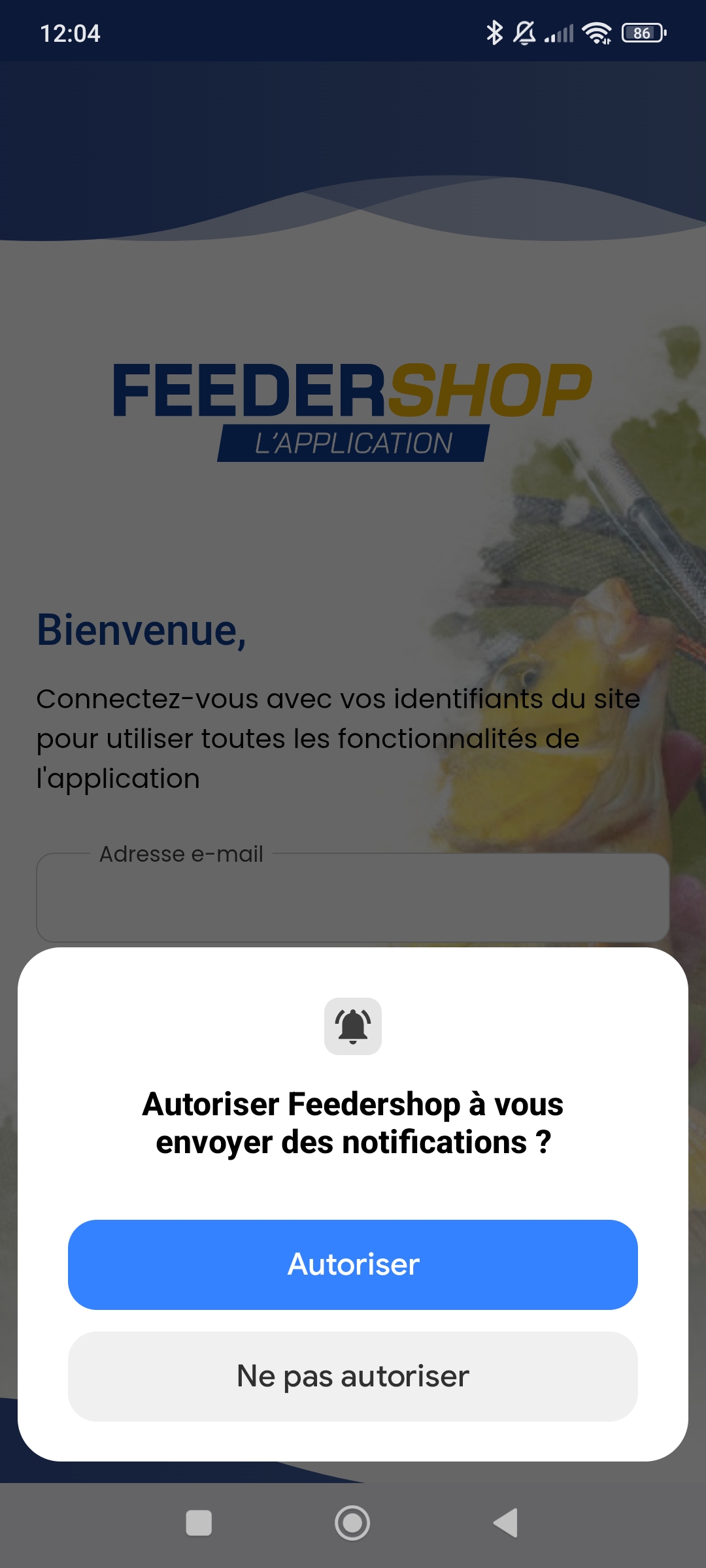The image size is (706, 1568).
Task: Go back using the system back button
Action: click(x=505, y=1523)
